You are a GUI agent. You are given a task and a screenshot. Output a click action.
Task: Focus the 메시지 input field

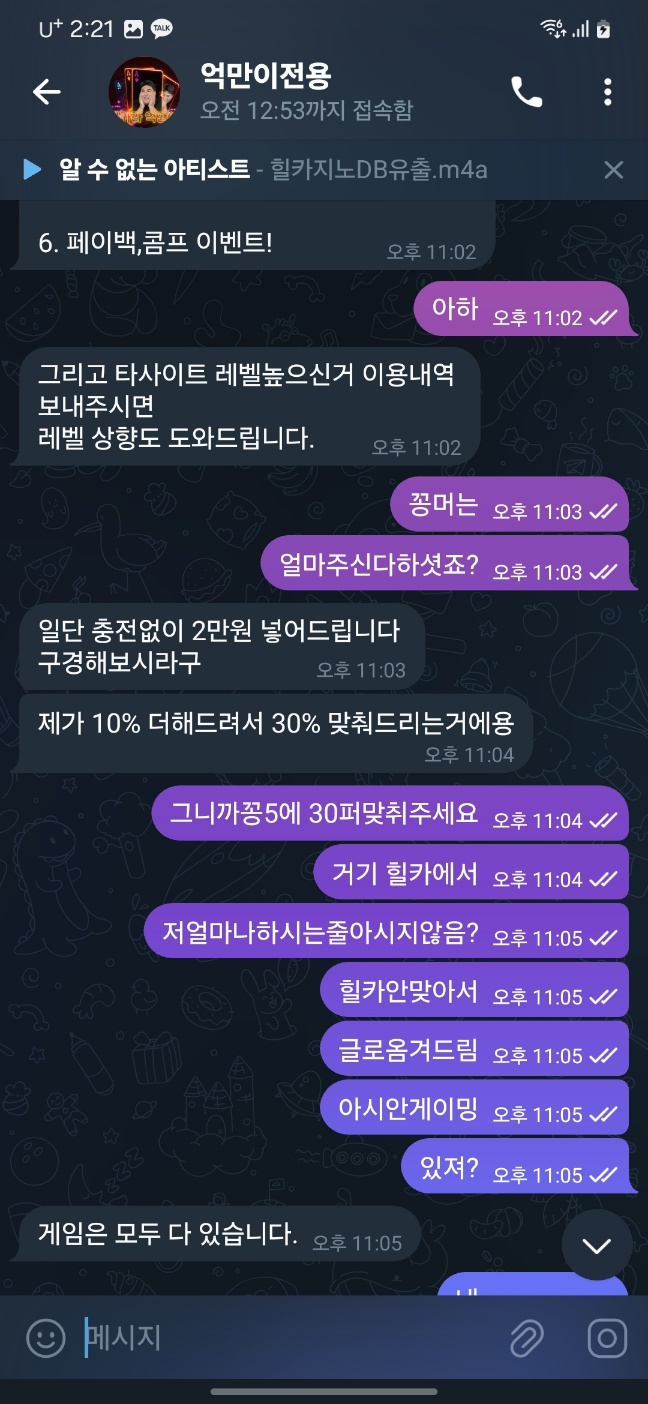point(290,1338)
